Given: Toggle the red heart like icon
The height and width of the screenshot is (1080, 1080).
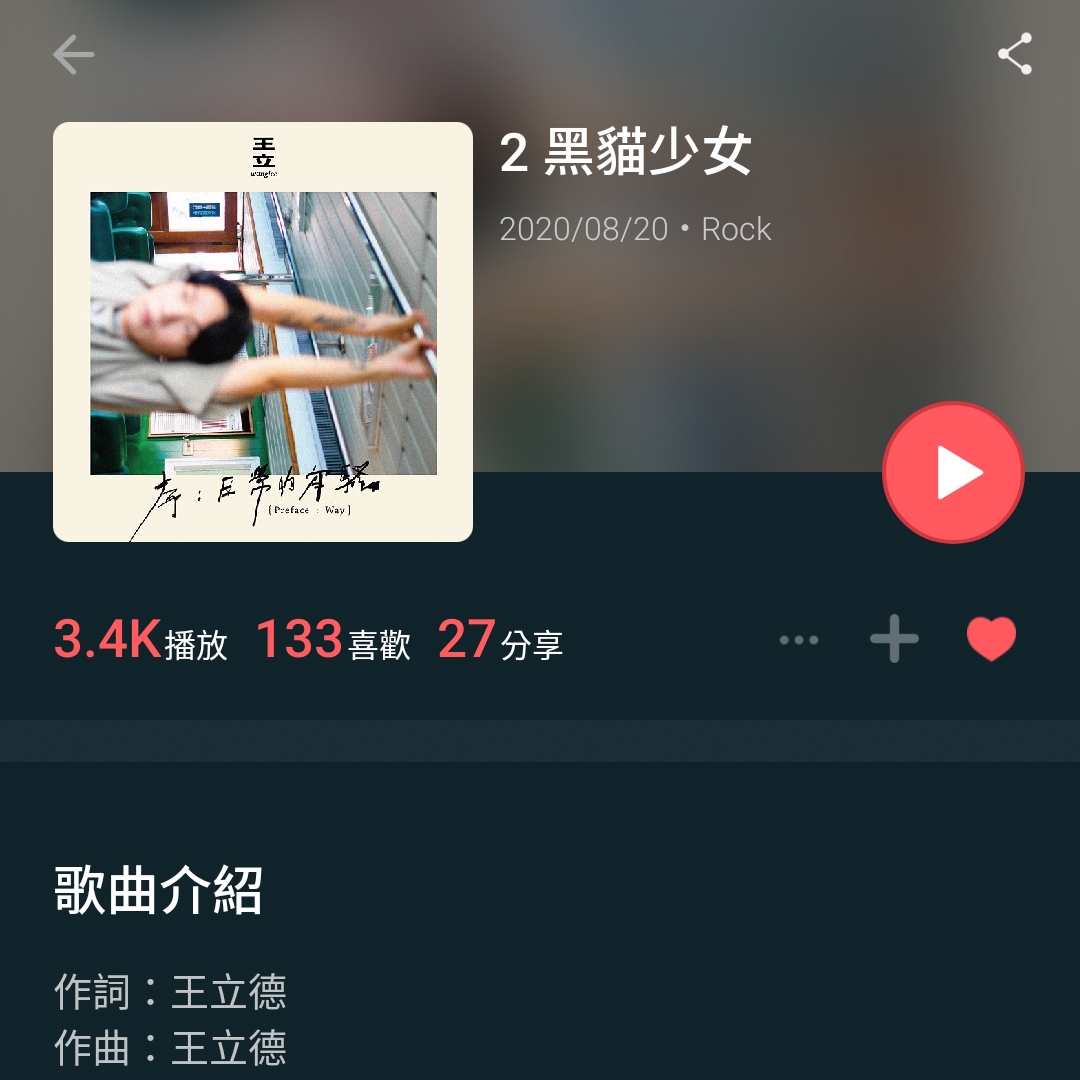Looking at the screenshot, I should point(991,640).
